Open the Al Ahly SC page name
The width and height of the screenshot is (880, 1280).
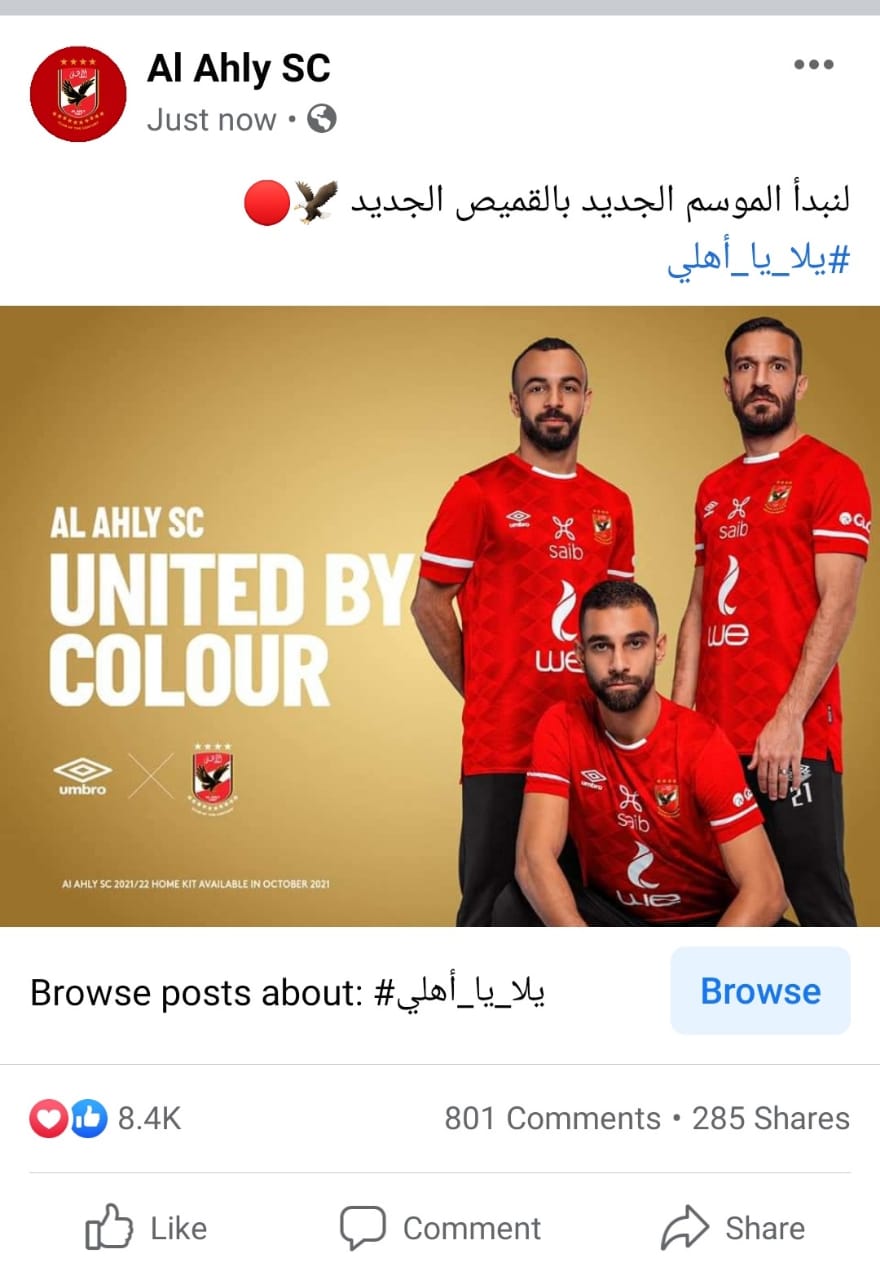pos(238,68)
